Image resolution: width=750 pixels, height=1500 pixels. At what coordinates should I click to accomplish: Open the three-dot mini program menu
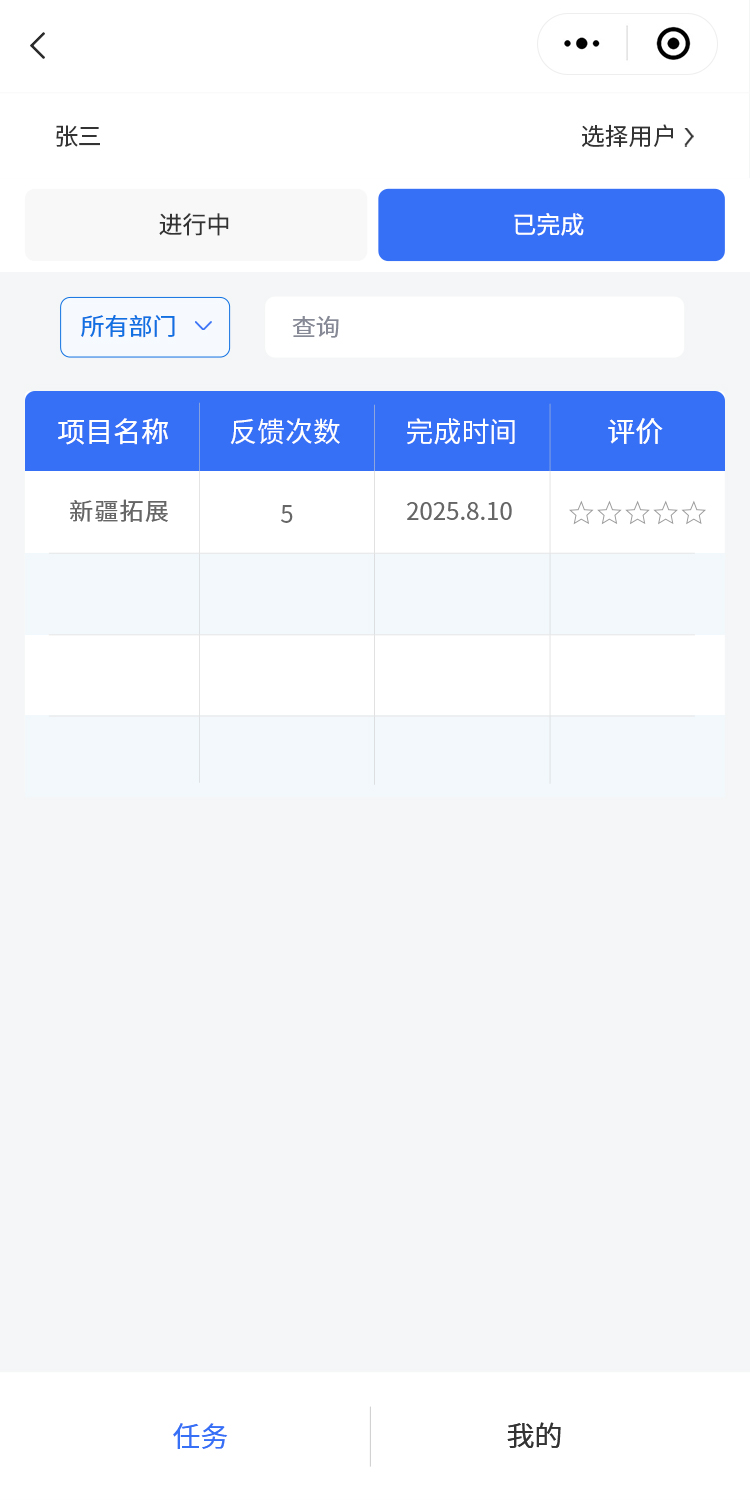582,44
